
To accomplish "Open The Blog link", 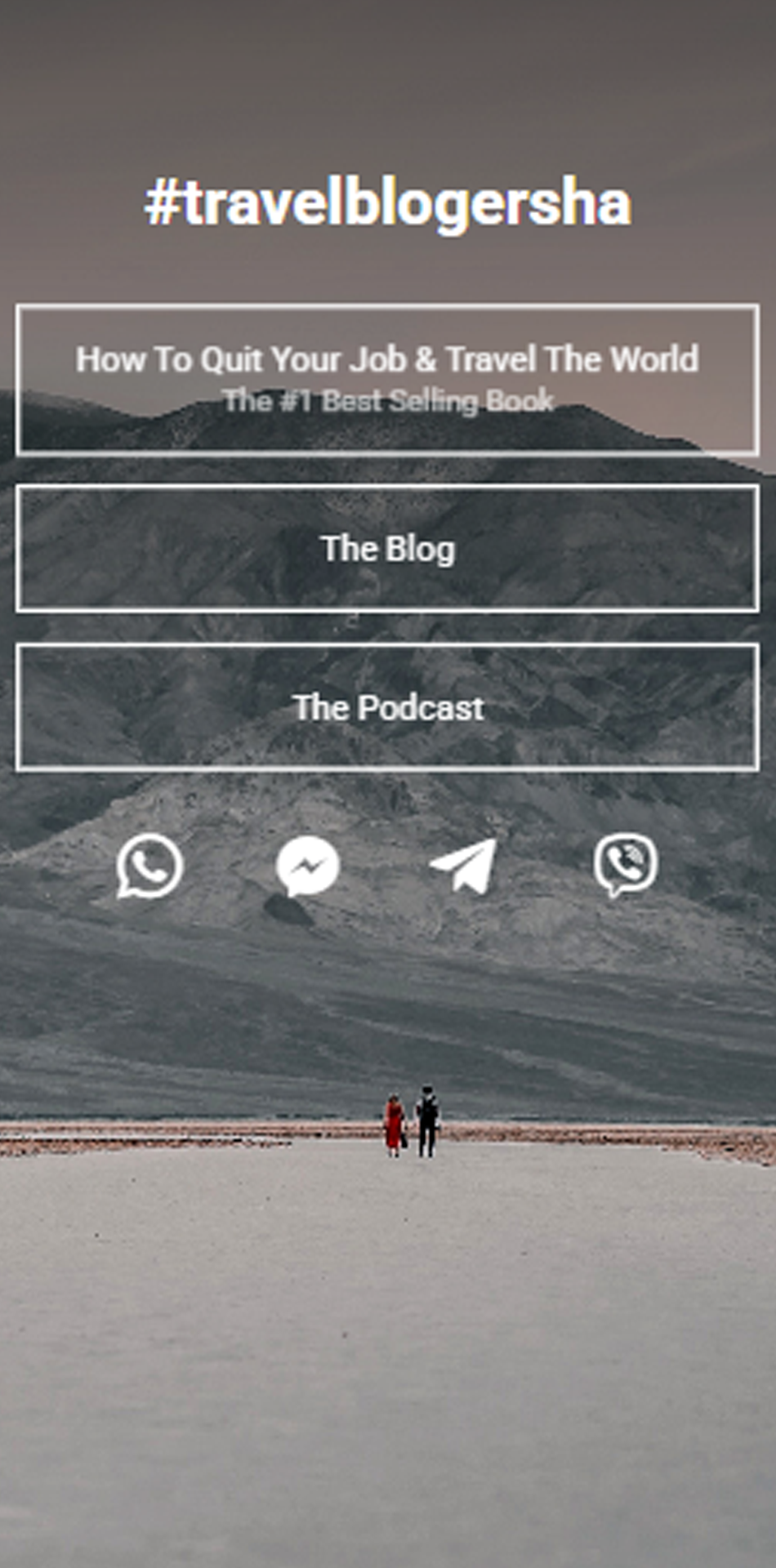I will 387,548.
